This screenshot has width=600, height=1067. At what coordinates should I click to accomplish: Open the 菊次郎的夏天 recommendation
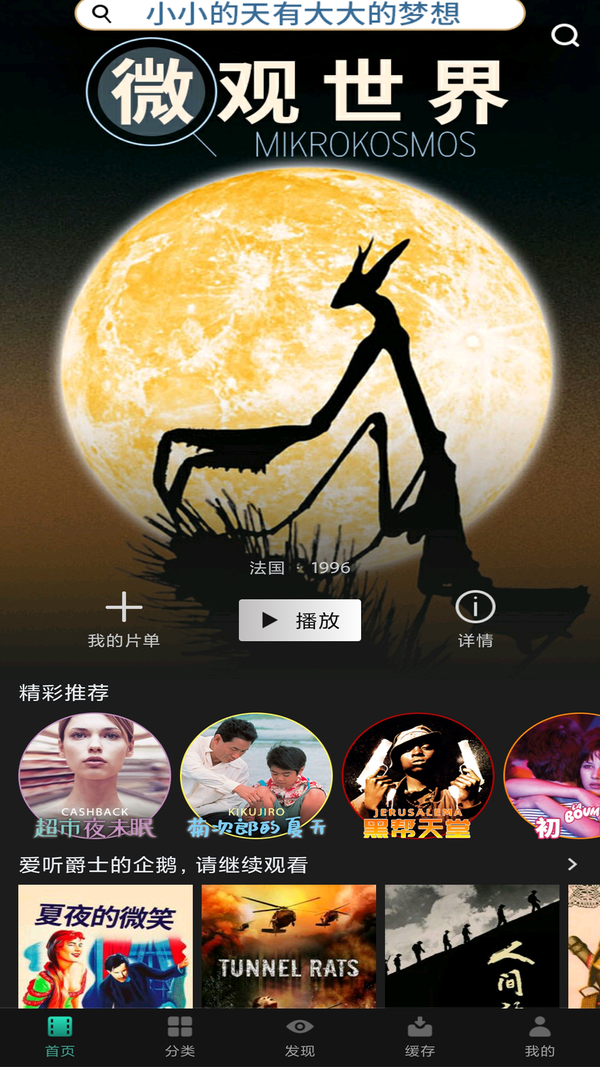(x=257, y=776)
